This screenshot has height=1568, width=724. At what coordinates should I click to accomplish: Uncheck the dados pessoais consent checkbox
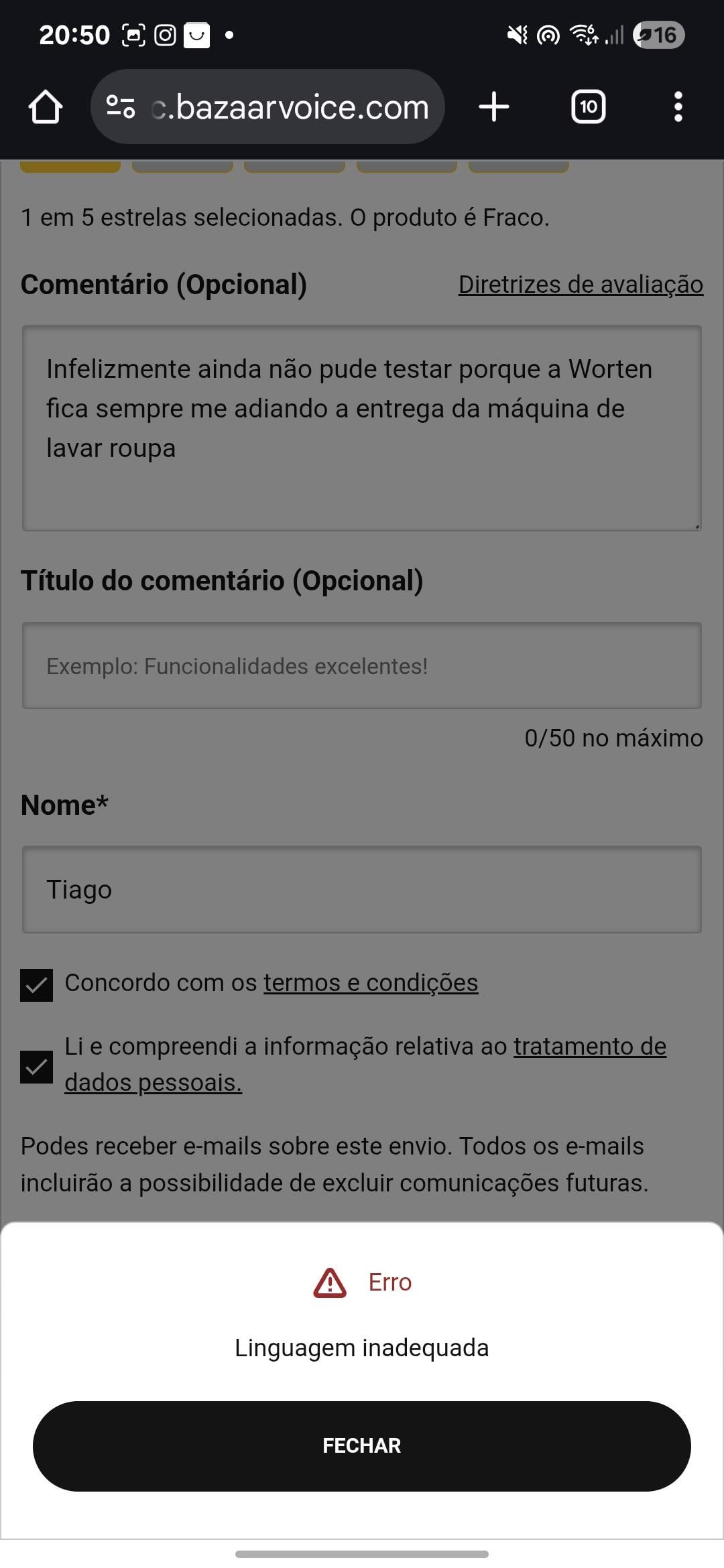36,1067
